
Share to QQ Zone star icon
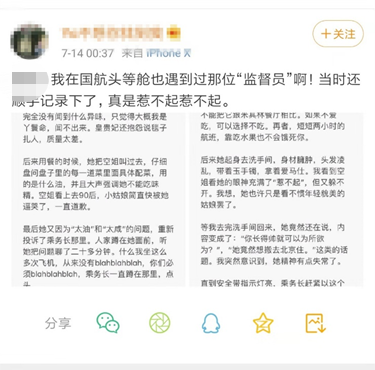coord(263,323)
